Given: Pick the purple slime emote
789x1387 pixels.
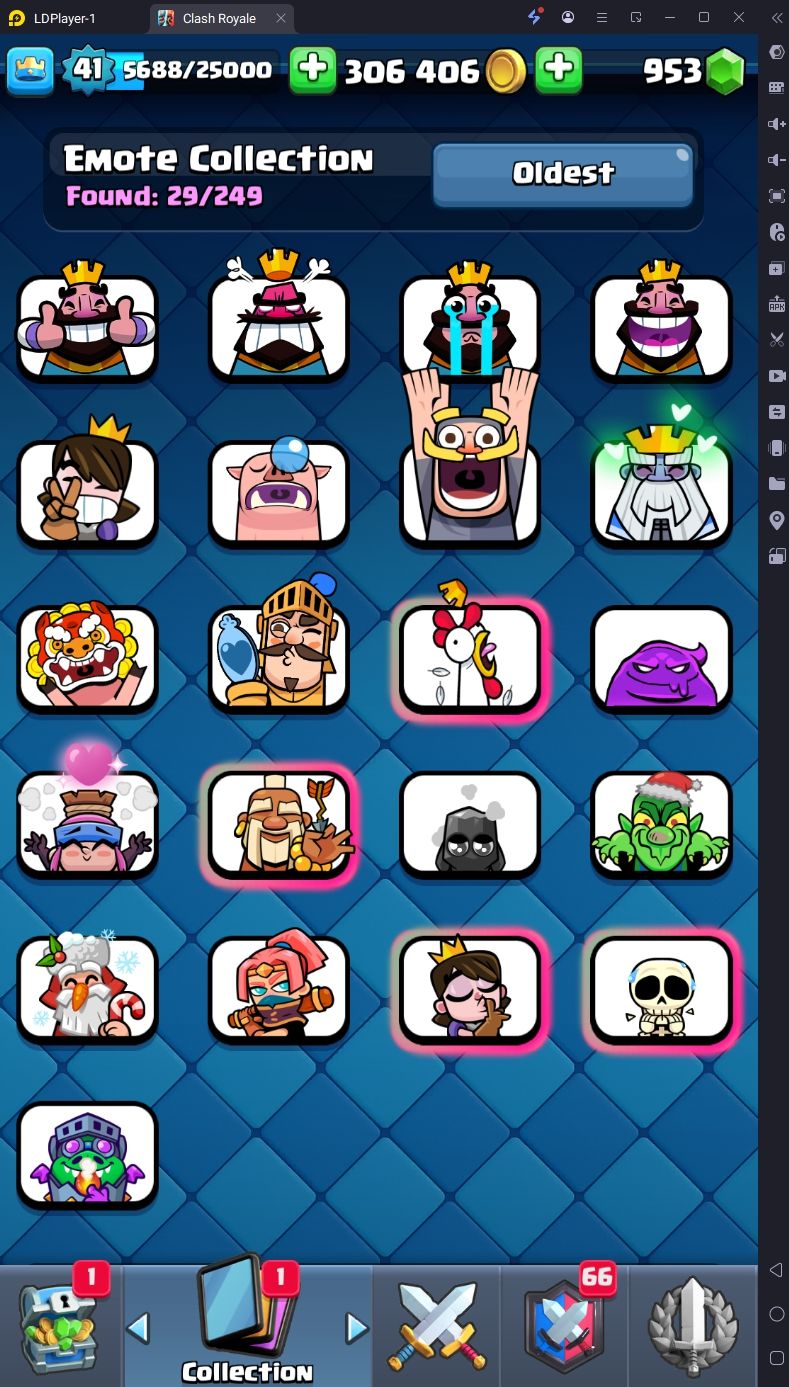Looking at the screenshot, I should point(661,658).
